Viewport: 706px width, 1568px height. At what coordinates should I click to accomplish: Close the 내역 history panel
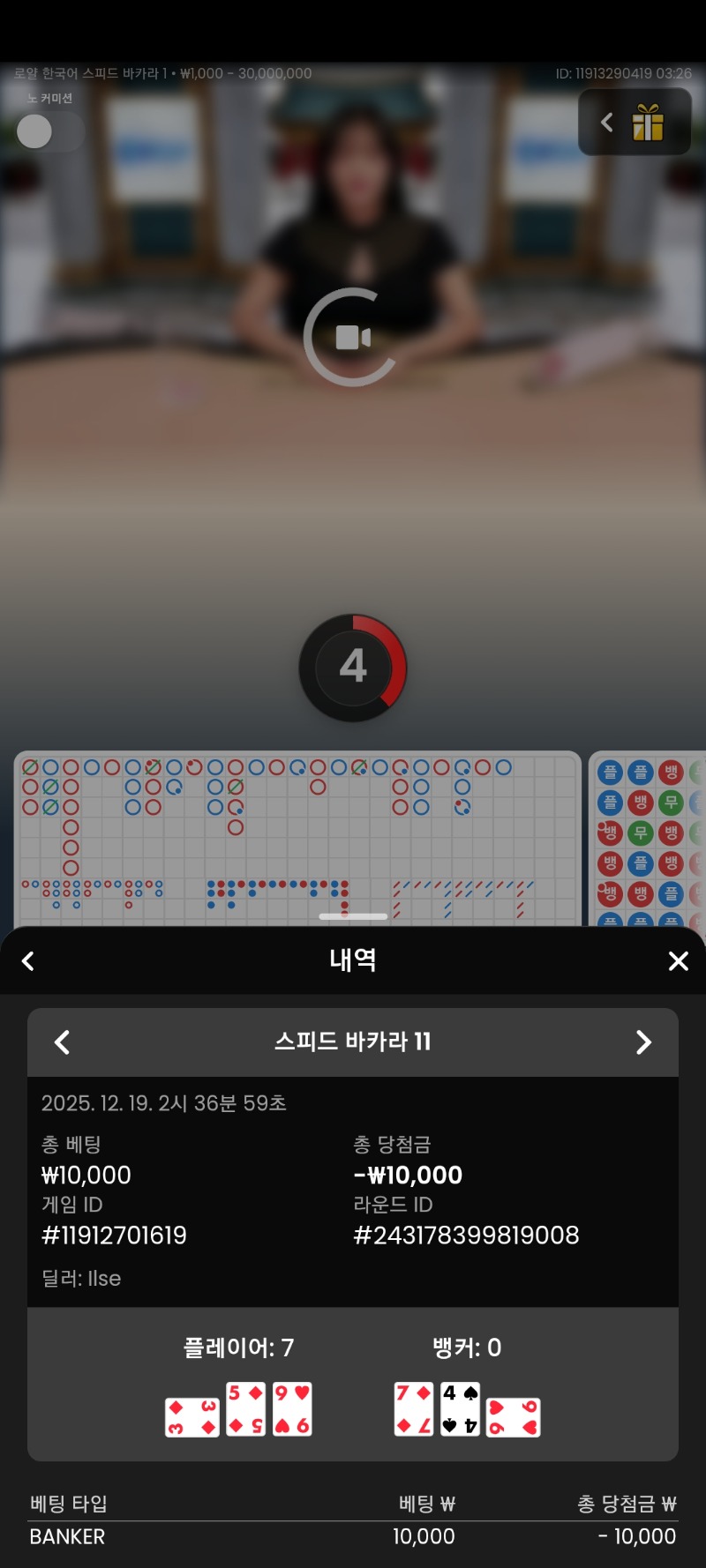click(x=678, y=960)
